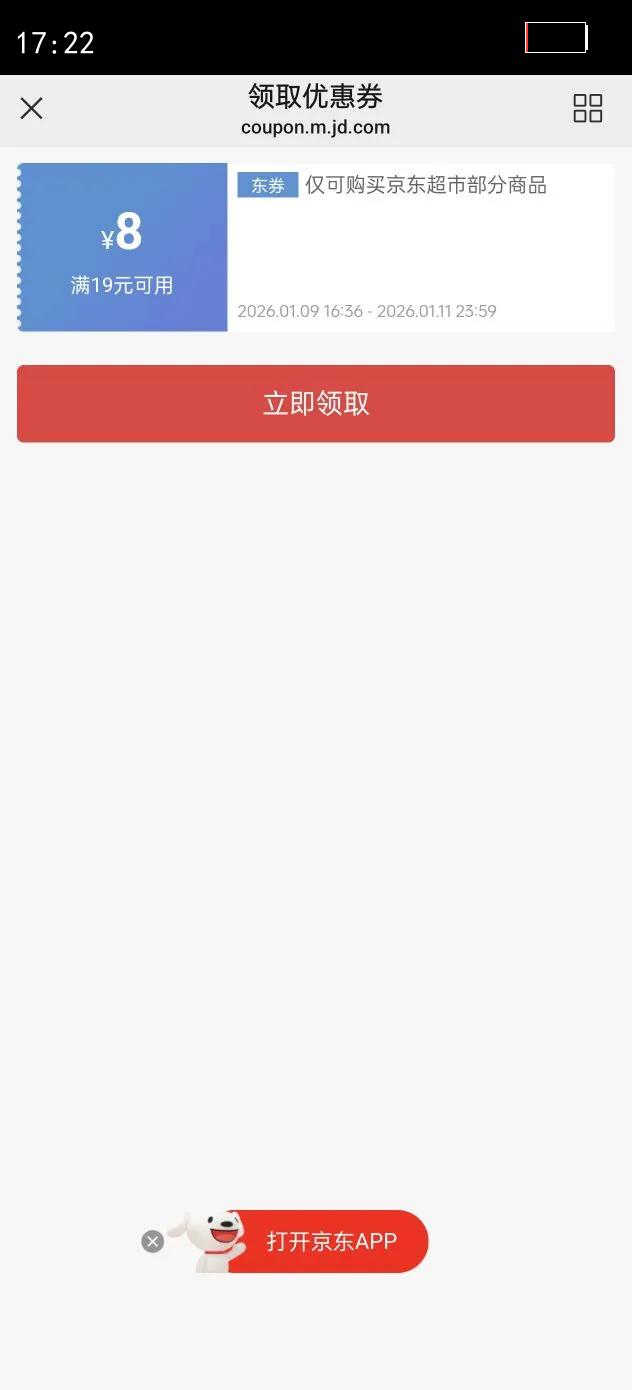Close the coupon page with the X
Image resolution: width=632 pixels, height=1390 pixels.
pyautogui.click(x=32, y=108)
